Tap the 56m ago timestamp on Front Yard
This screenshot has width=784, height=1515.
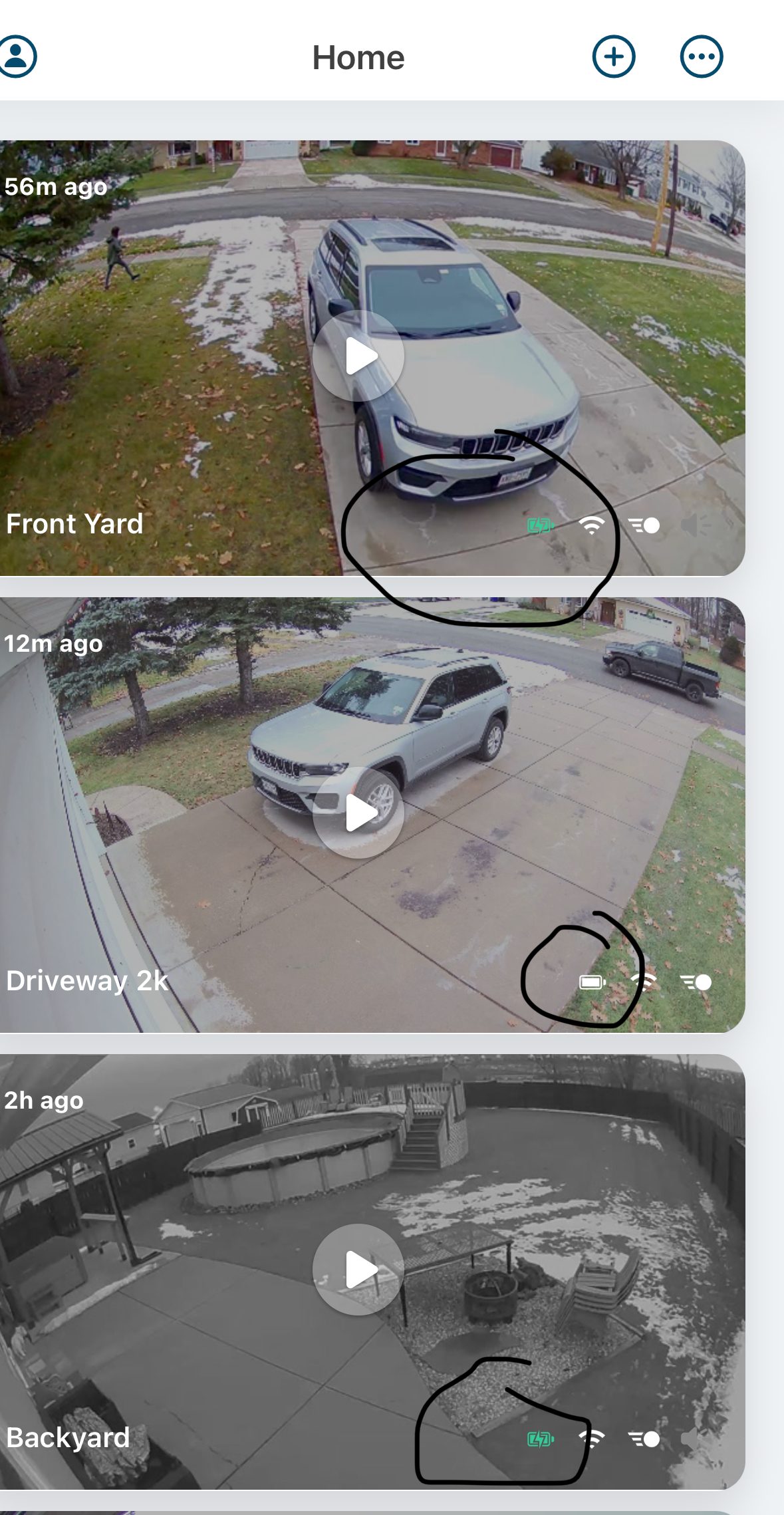56,186
